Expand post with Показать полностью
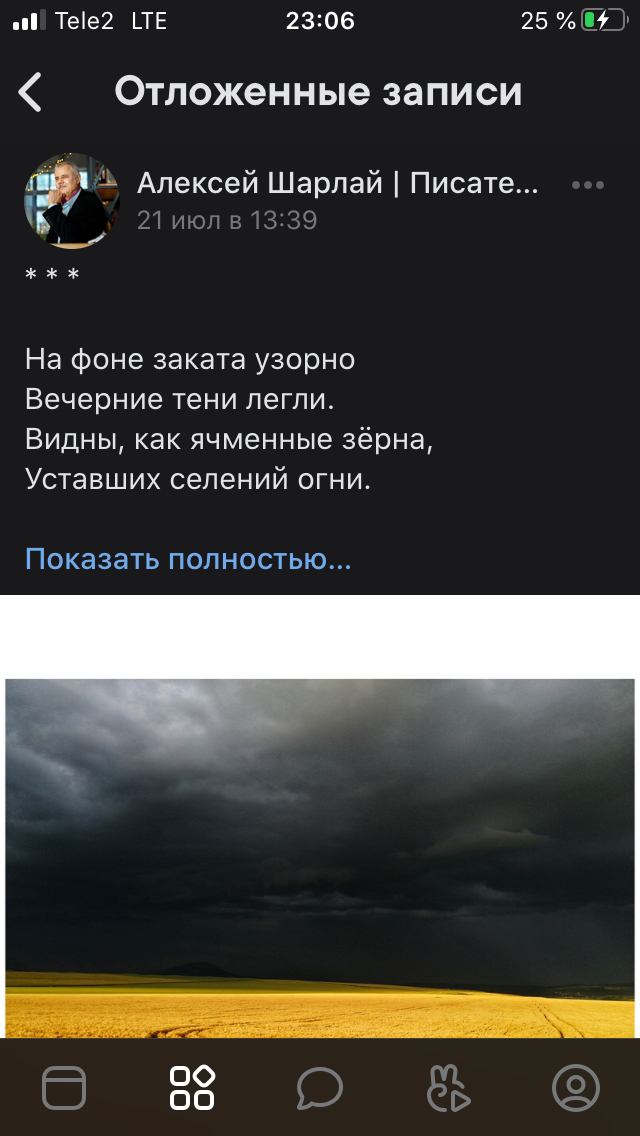Screen dimensions: 640x1136 [x=188, y=558]
